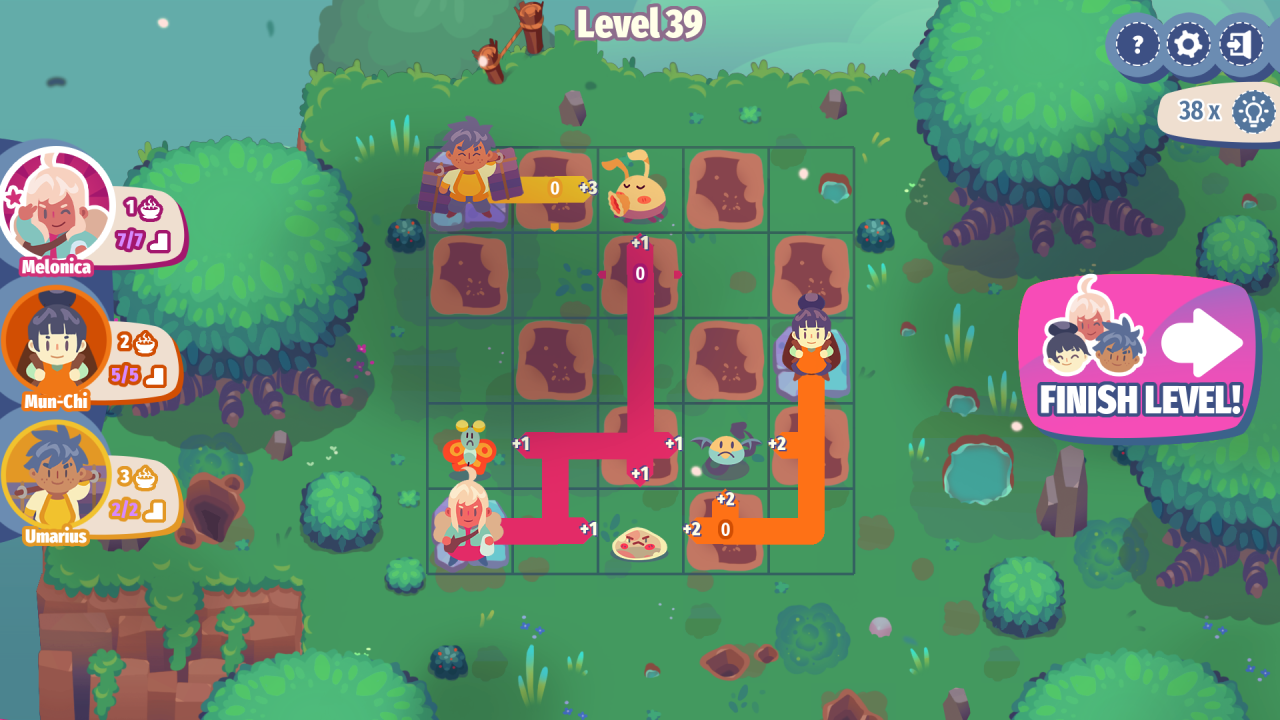Viewport: 1280px width, 720px height.
Task: Use a lightbulb hint
Action: pyautogui.click(x=1253, y=111)
